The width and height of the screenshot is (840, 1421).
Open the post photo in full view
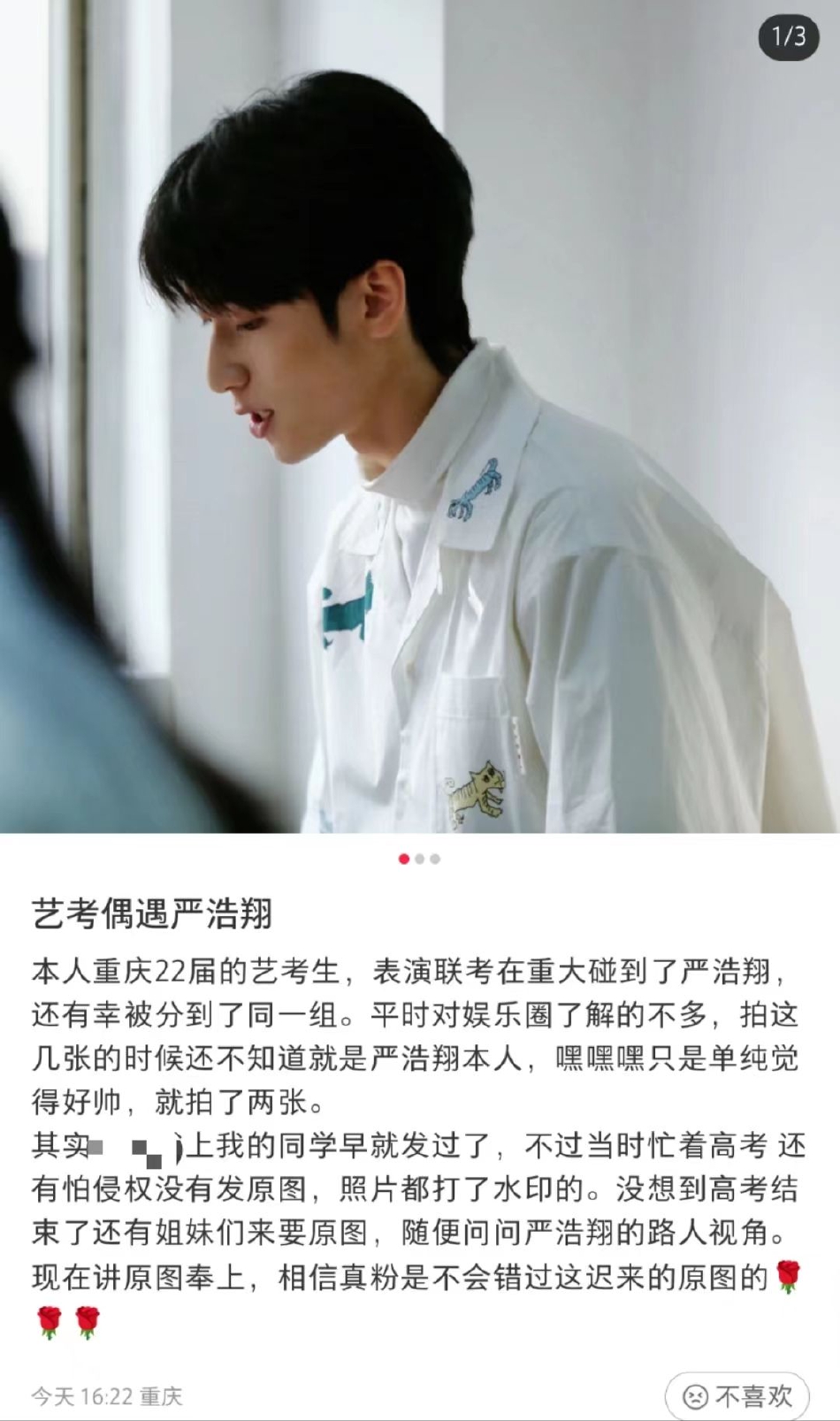tap(420, 416)
